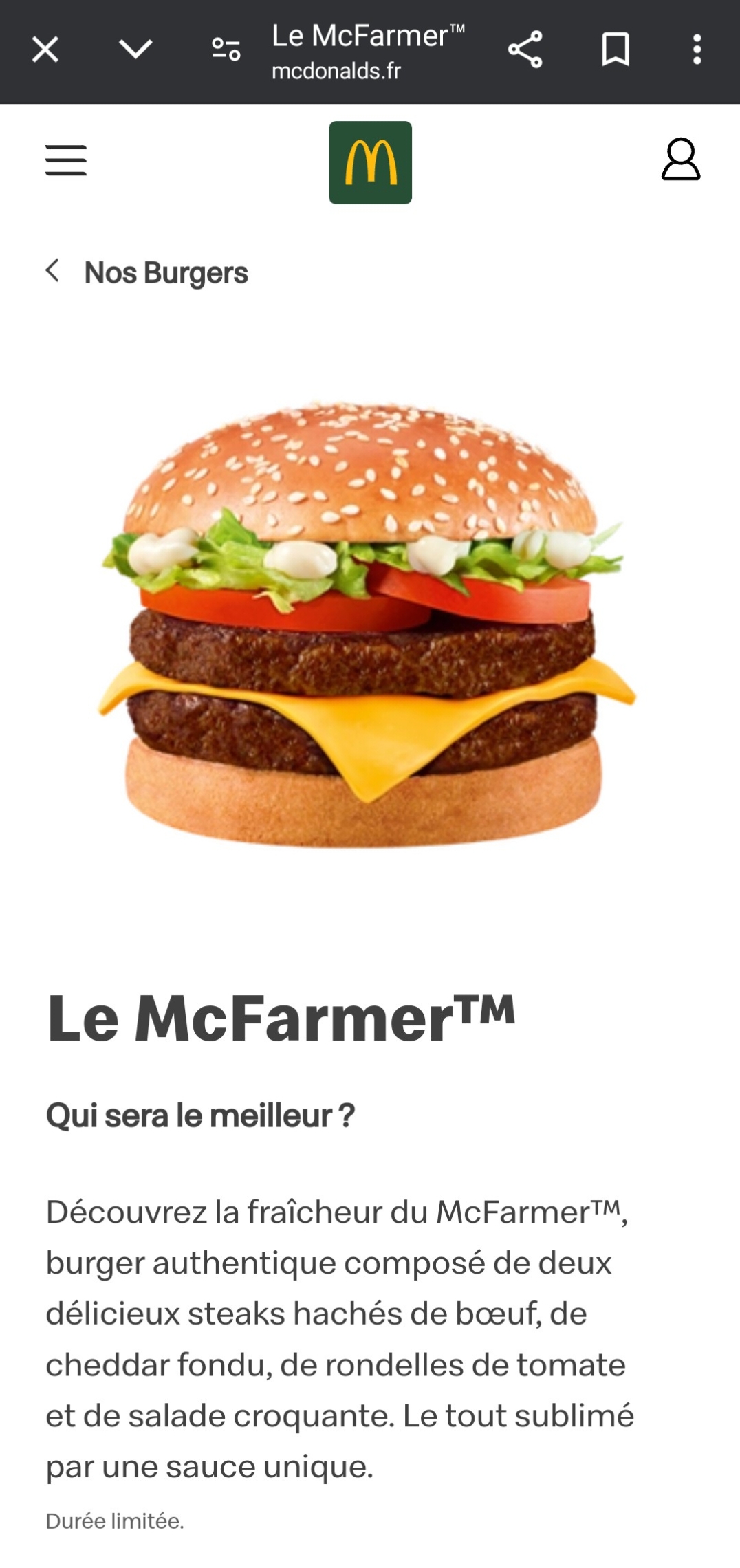Open the user account profile
This screenshot has height=1568, width=740.
[680, 160]
